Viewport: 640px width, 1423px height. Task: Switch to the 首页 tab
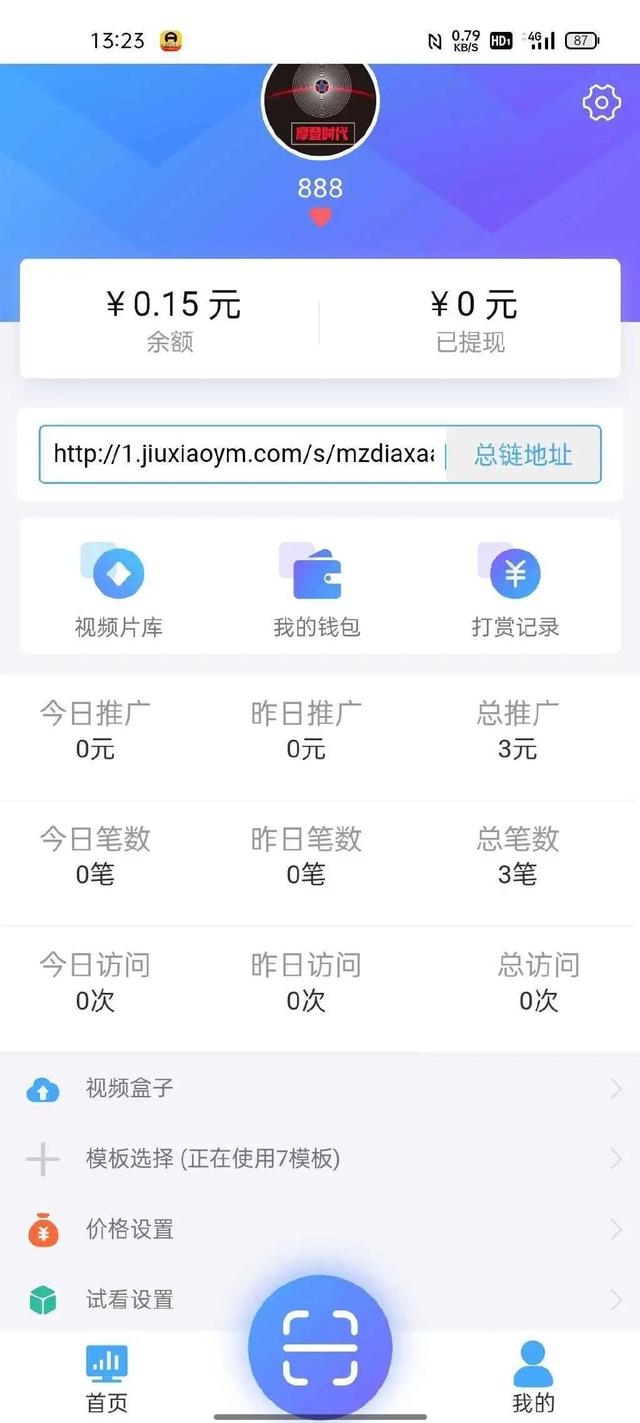pos(107,1378)
